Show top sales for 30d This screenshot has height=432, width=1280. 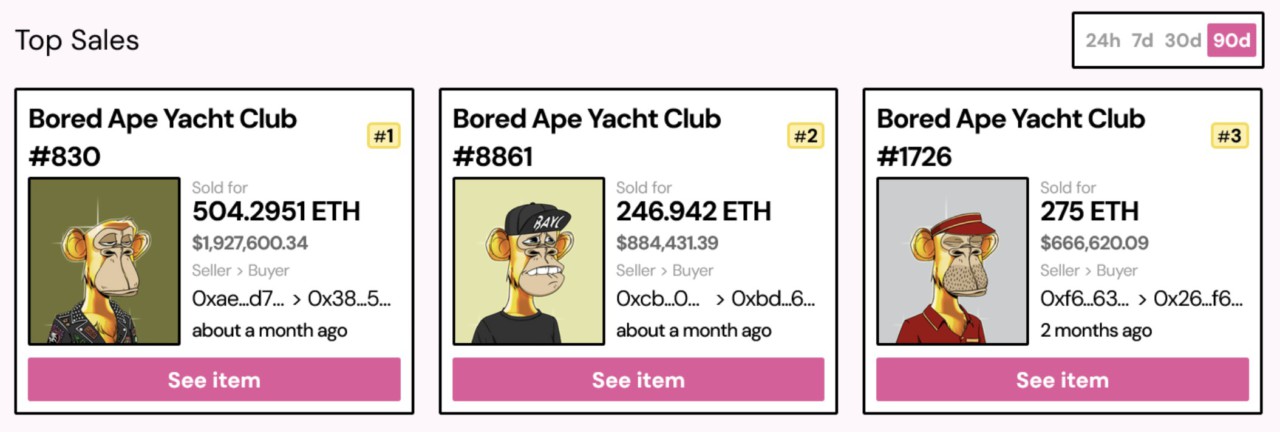coord(1182,40)
